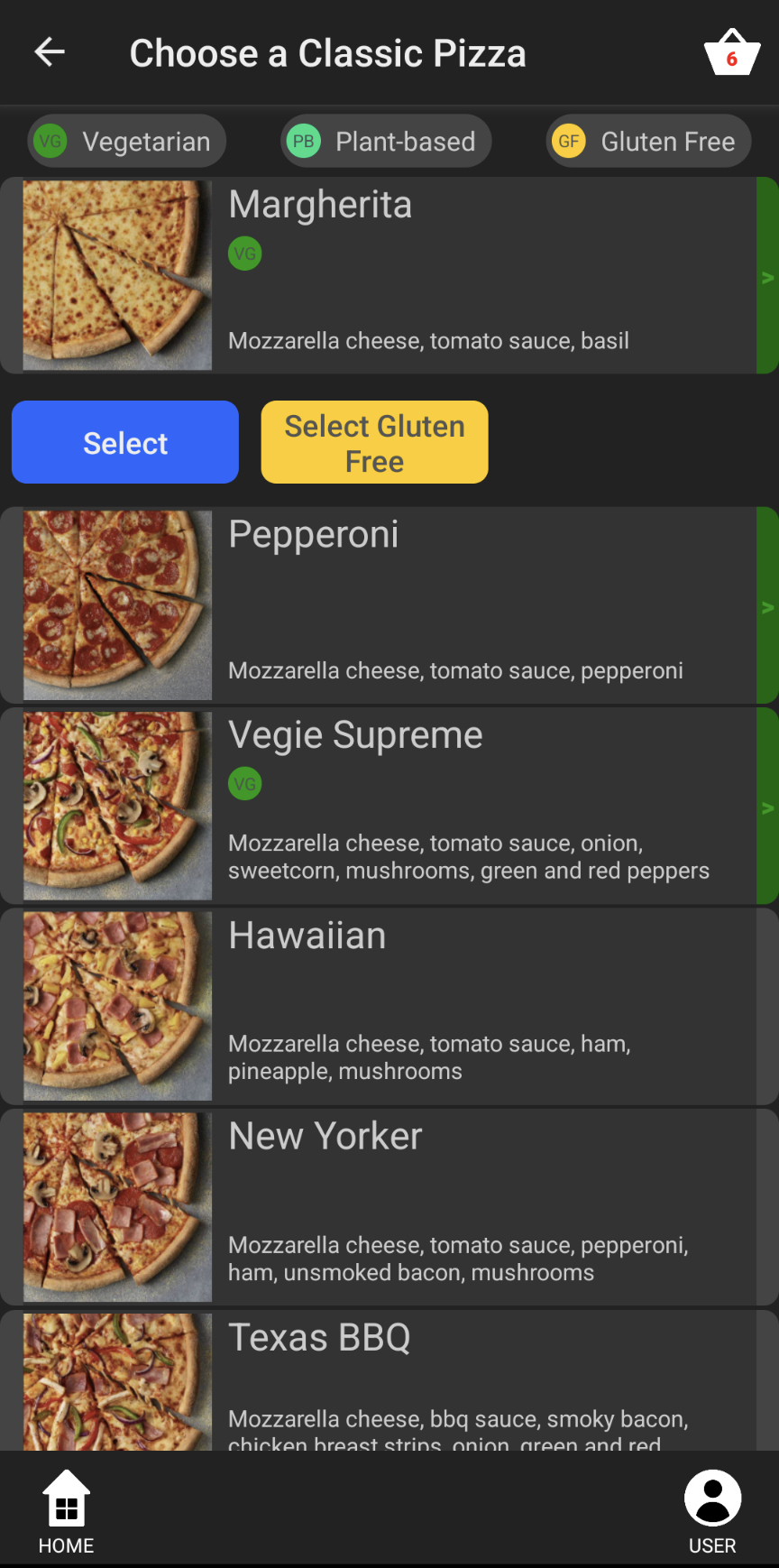The width and height of the screenshot is (779, 1568).
Task: Open the Pepperoni pizza card
Action: pyautogui.click(x=389, y=604)
